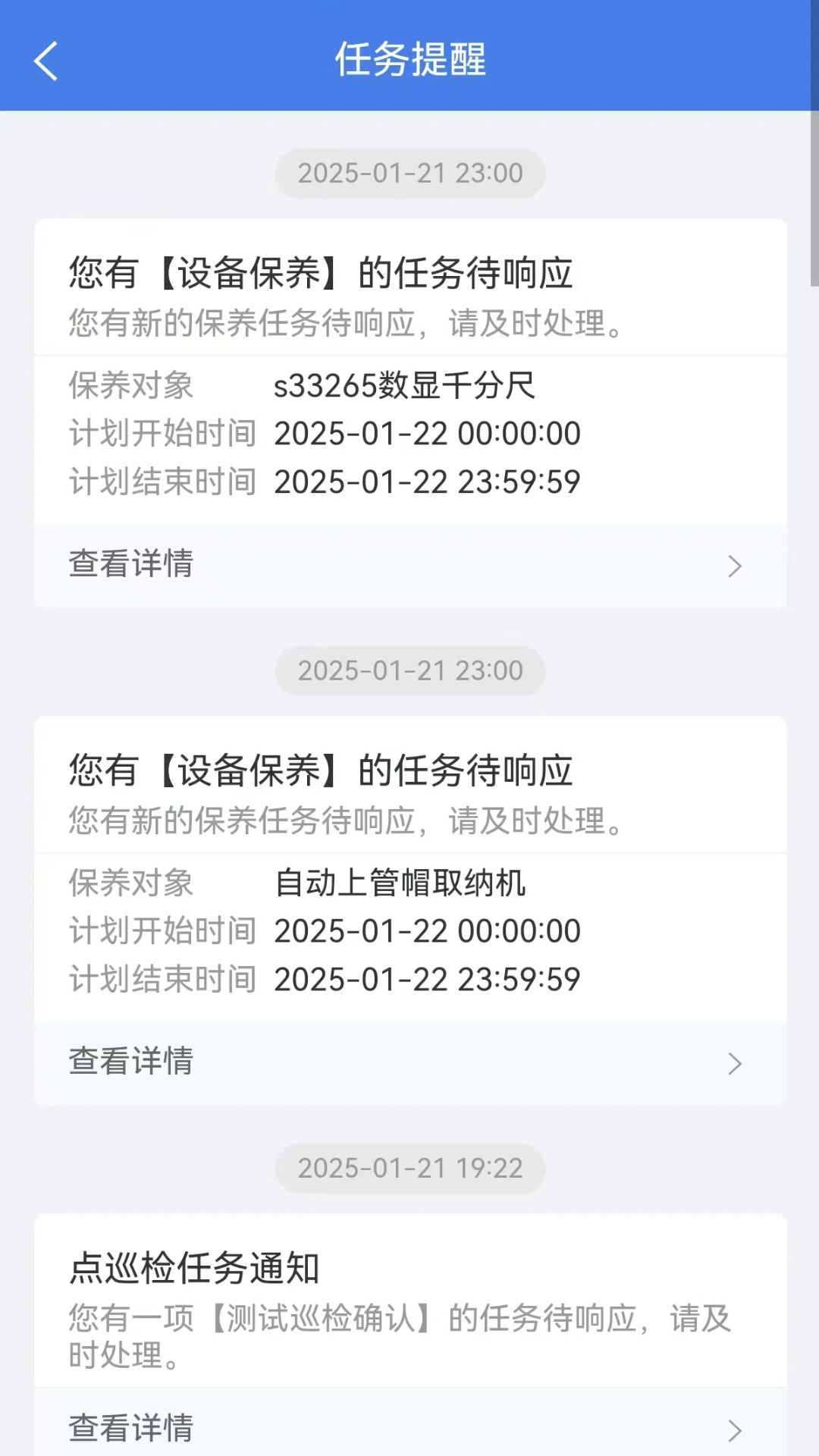The image size is (819, 1456).
Task: Tap the 保养对象 value s33265数显千分尺
Action: tap(405, 385)
